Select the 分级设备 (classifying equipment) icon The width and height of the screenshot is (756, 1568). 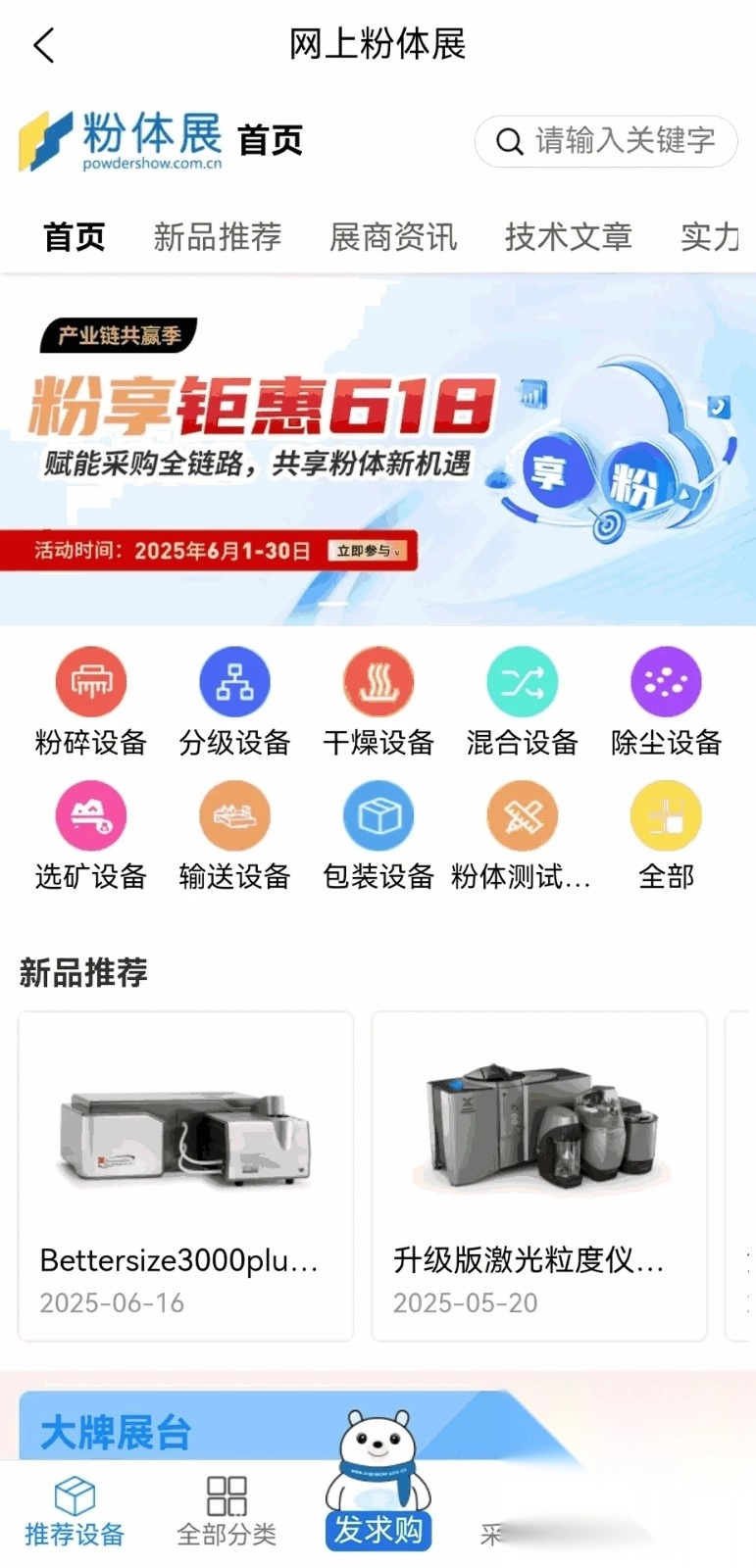click(x=234, y=699)
